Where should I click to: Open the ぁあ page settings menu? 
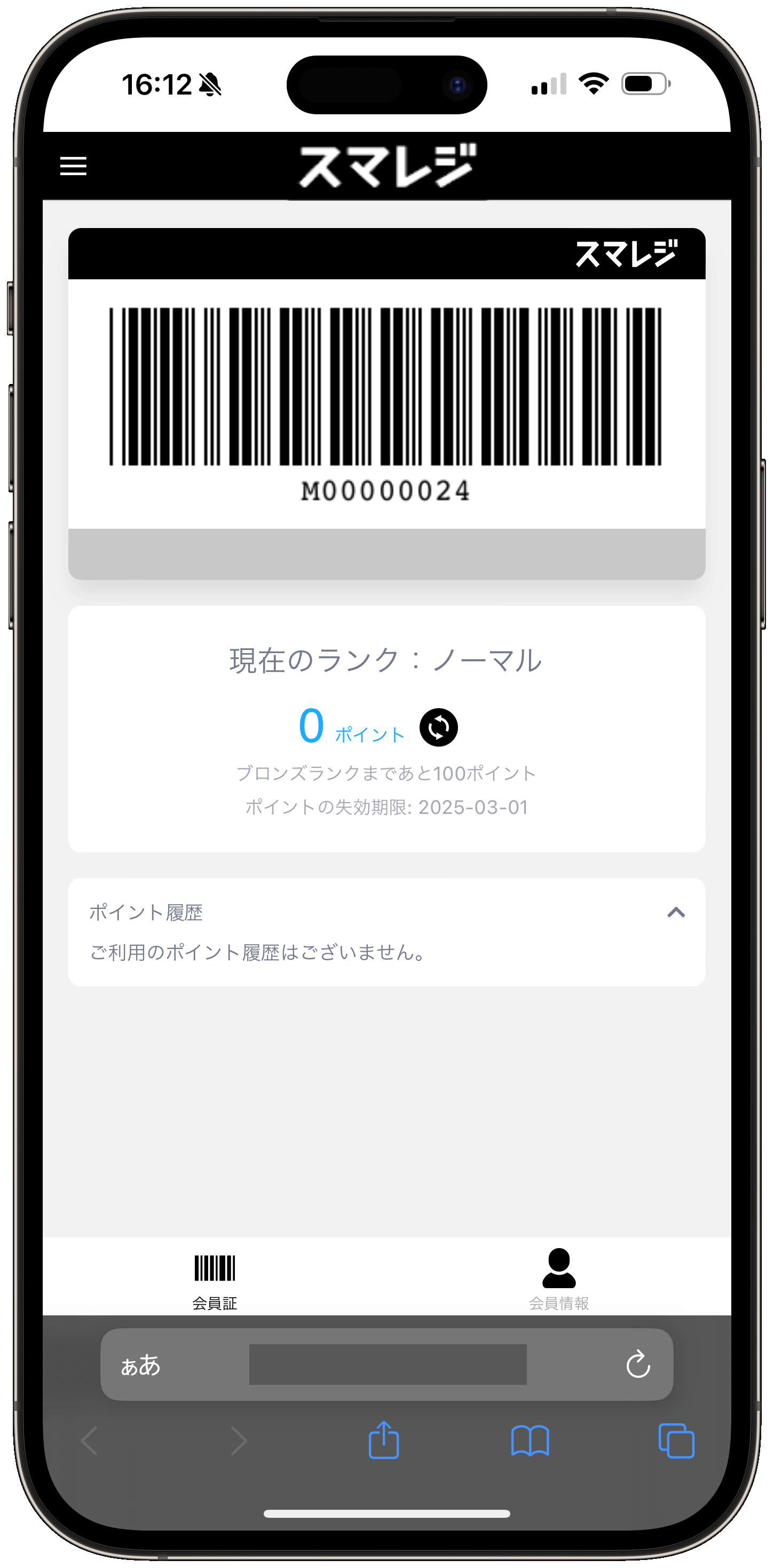click(x=140, y=1365)
